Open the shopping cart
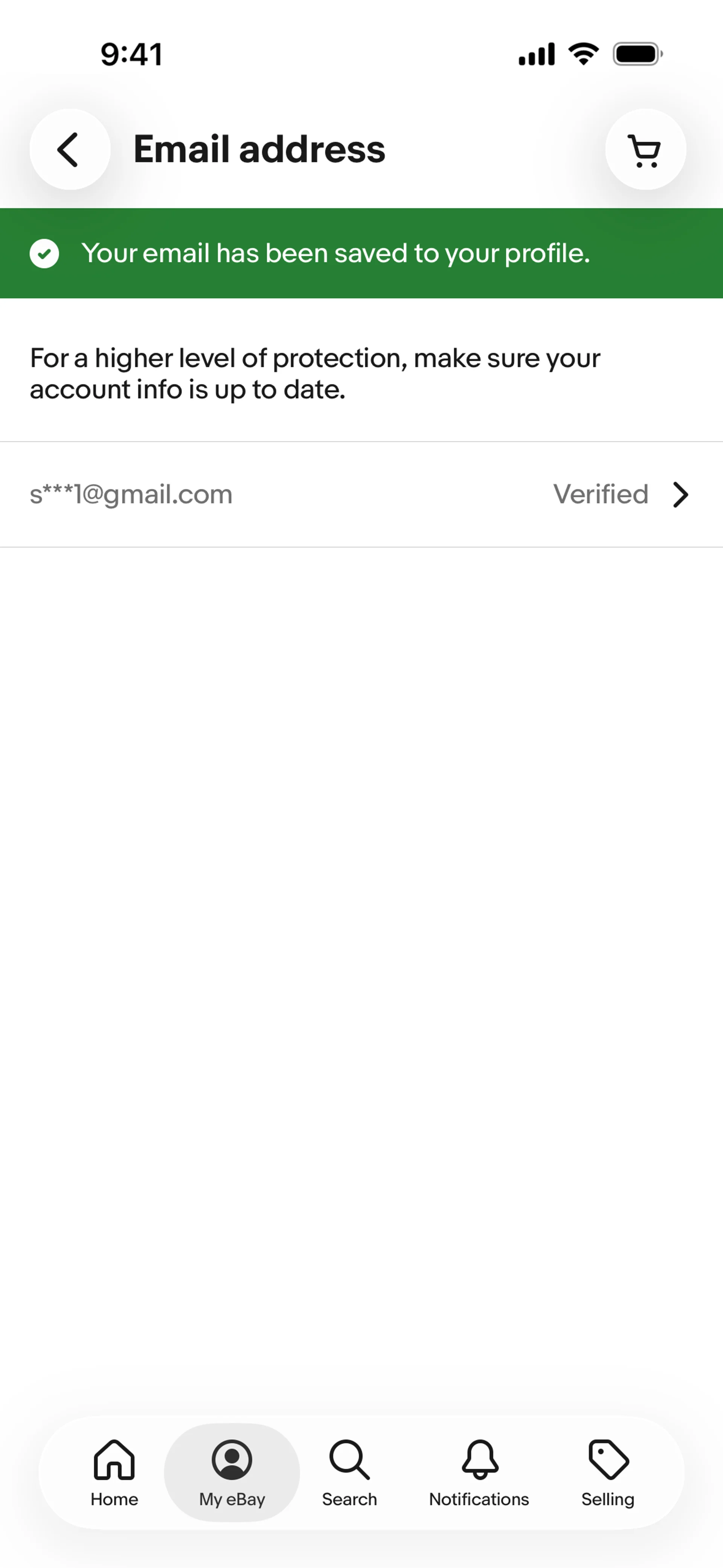 pyautogui.click(x=645, y=149)
